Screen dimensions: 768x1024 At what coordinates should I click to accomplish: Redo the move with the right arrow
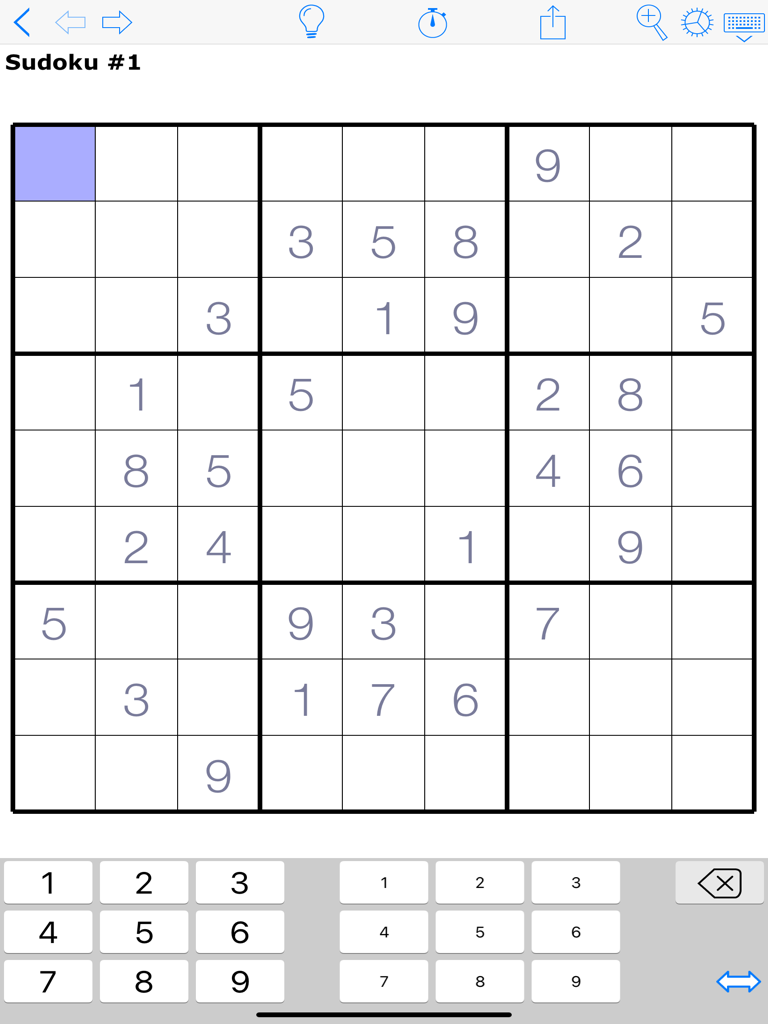pyautogui.click(x=117, y=22)
